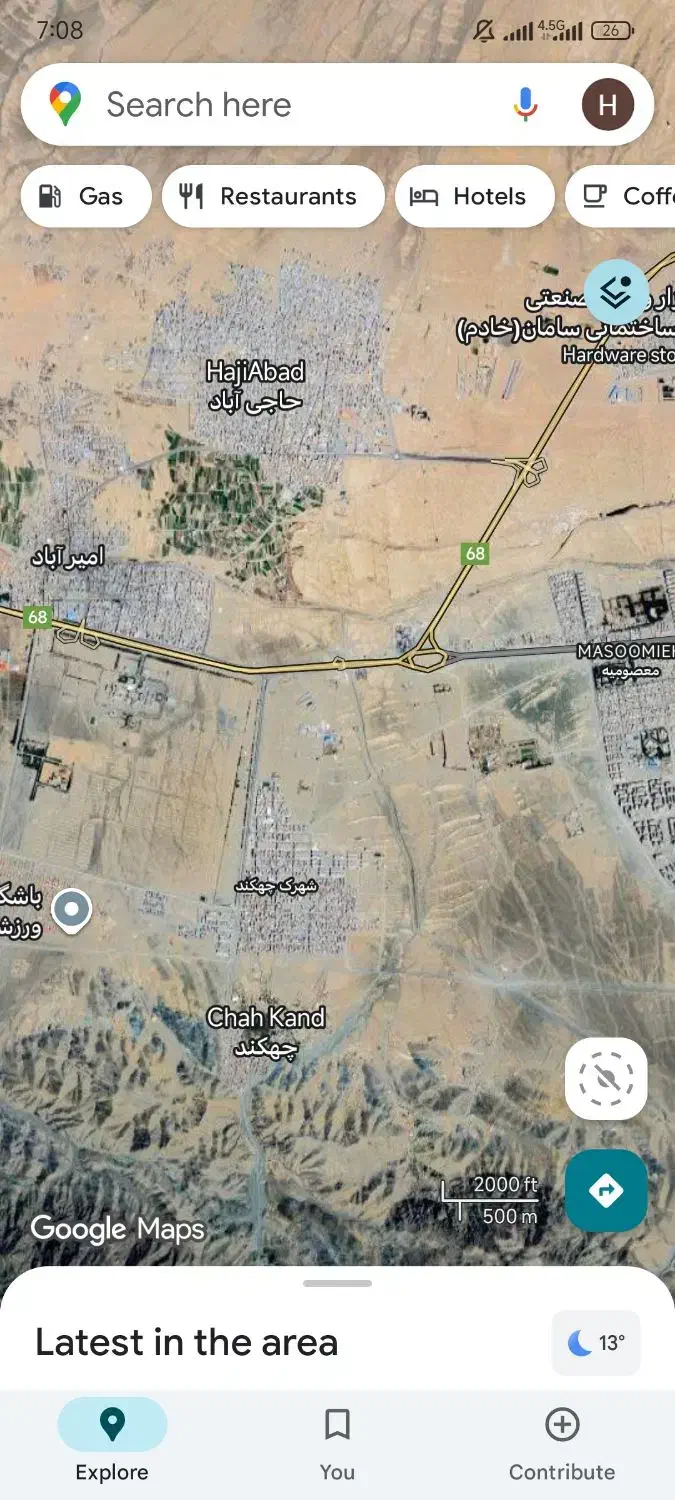Image resolution: width=675 pixels, height=1500 pixels.
Task: Select the Coffee filter chip
Action: (x=625, y=196)
